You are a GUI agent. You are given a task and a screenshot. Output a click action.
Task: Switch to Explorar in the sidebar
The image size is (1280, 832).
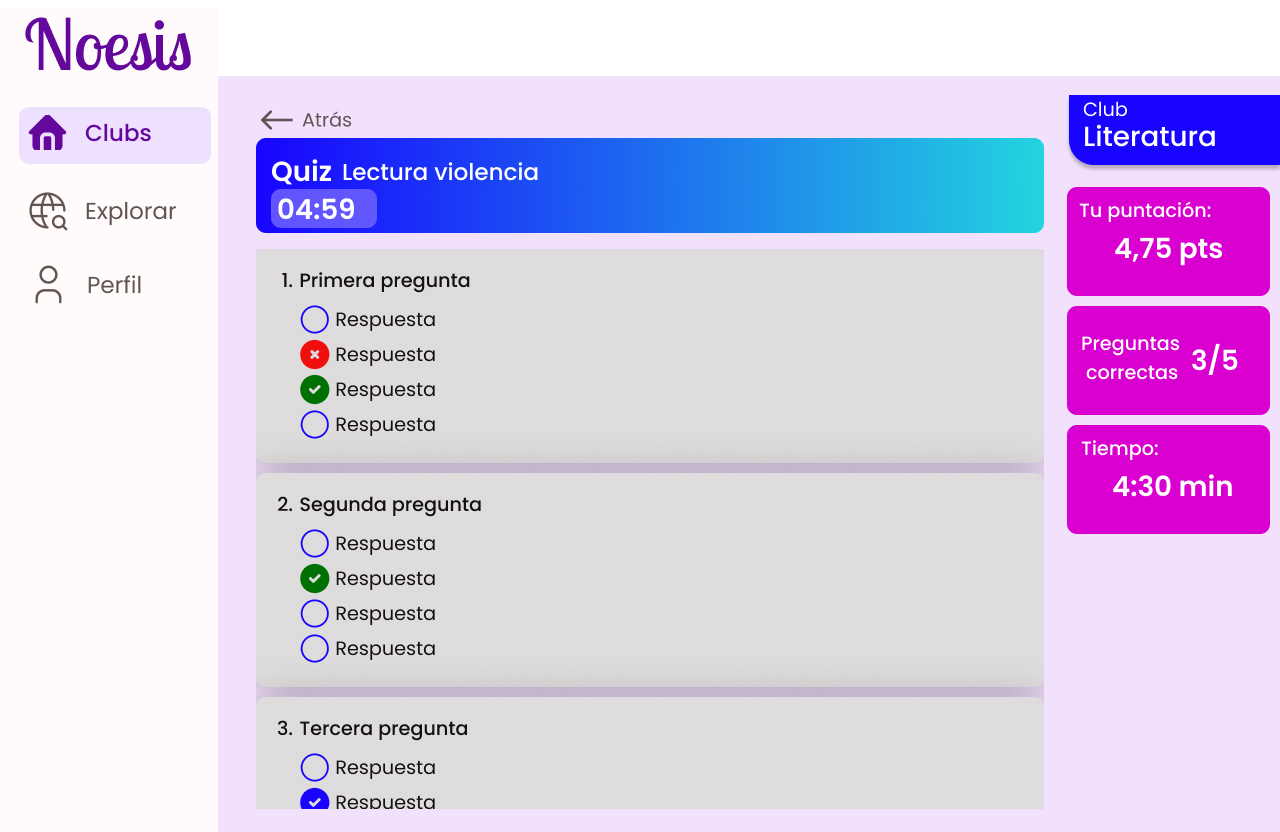tap(103, 211)
